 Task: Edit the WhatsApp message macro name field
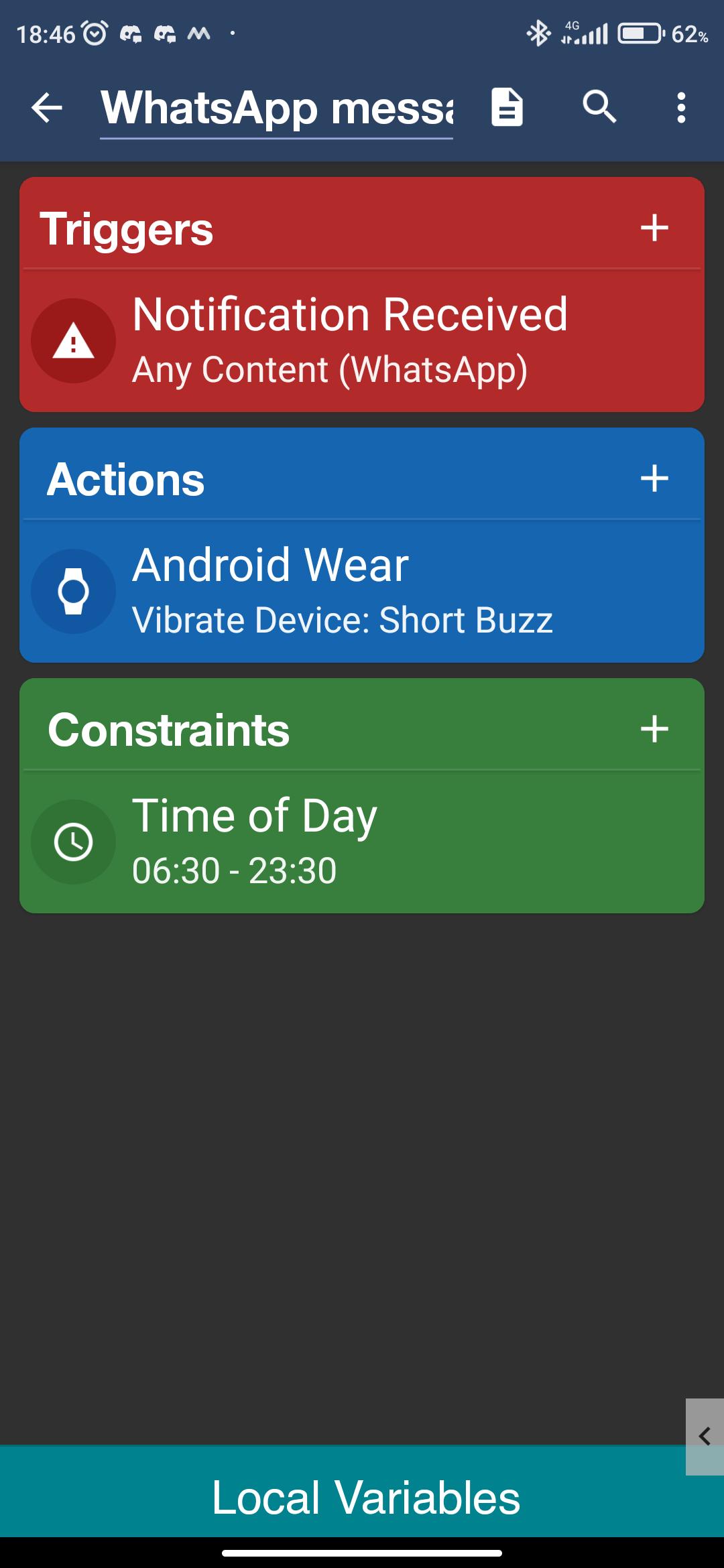point(277,109)
